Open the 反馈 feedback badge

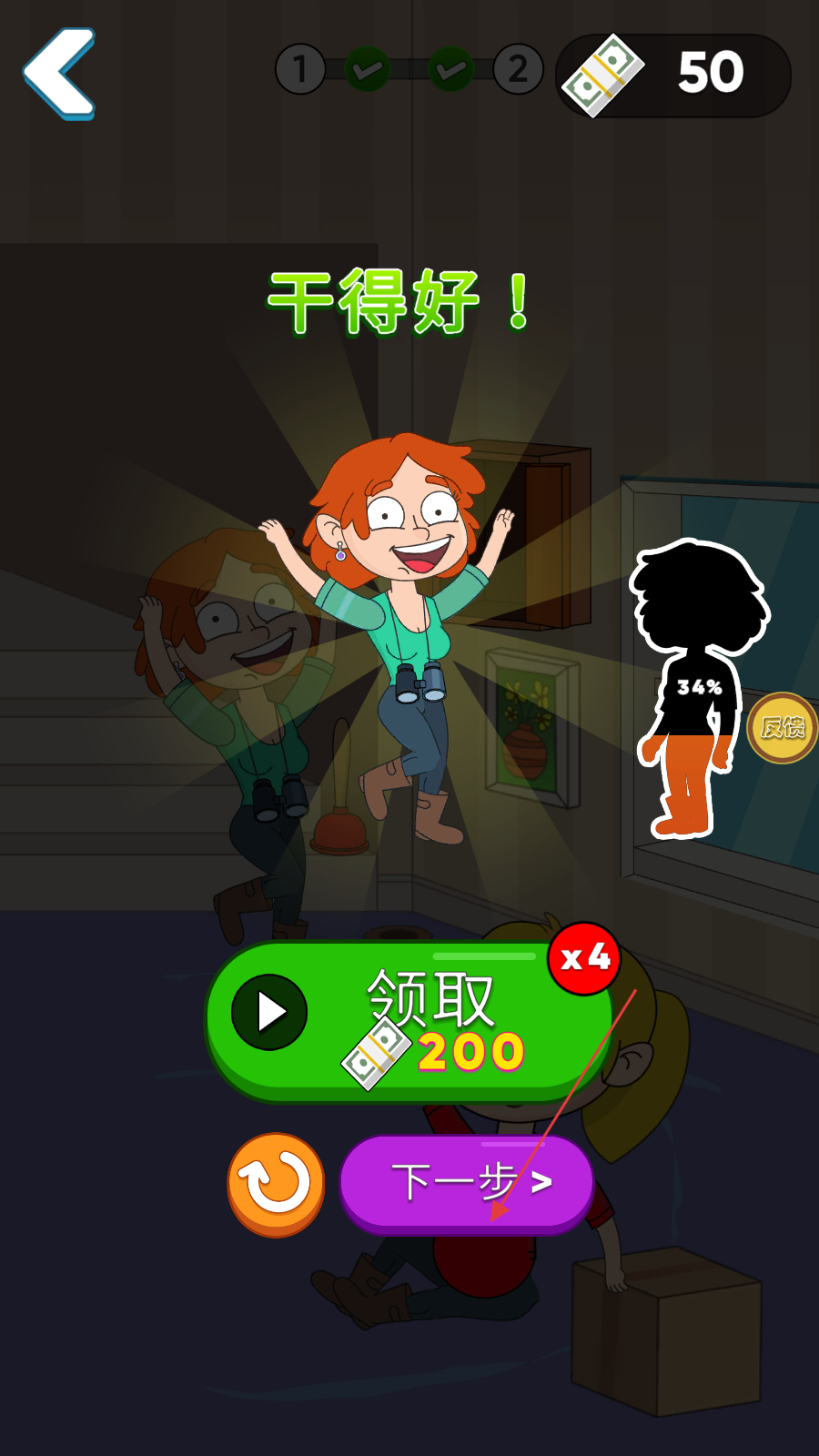pyautogui.click(x=782, y=727)
